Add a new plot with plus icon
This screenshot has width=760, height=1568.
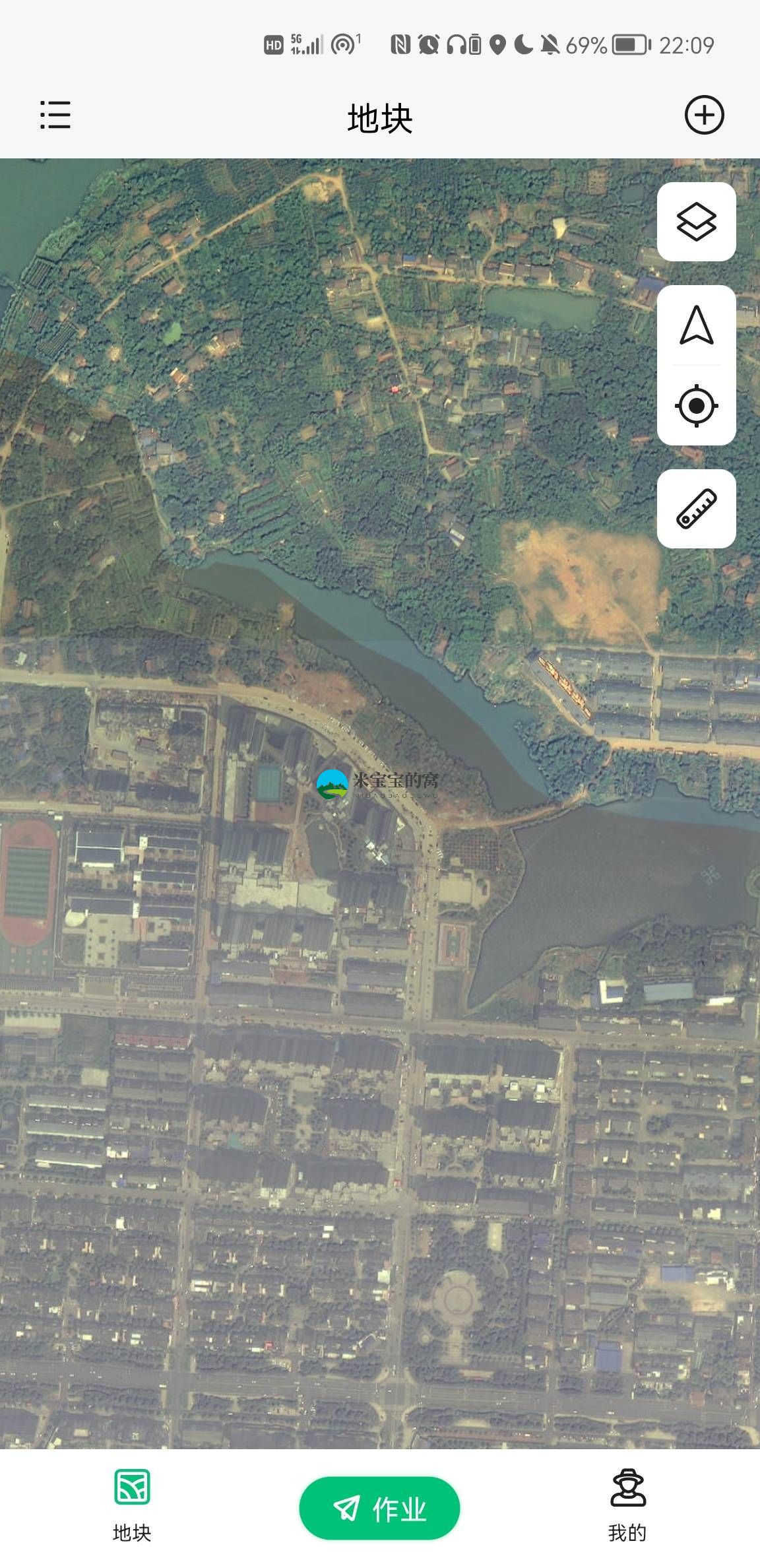704,115
